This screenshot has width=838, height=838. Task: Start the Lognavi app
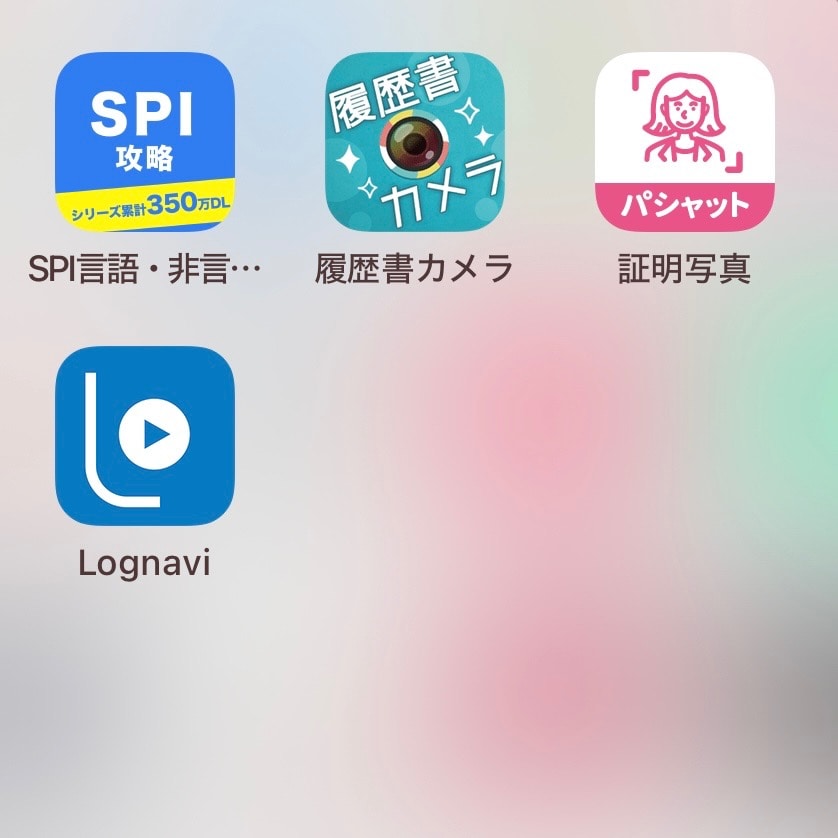click(145, 436)
